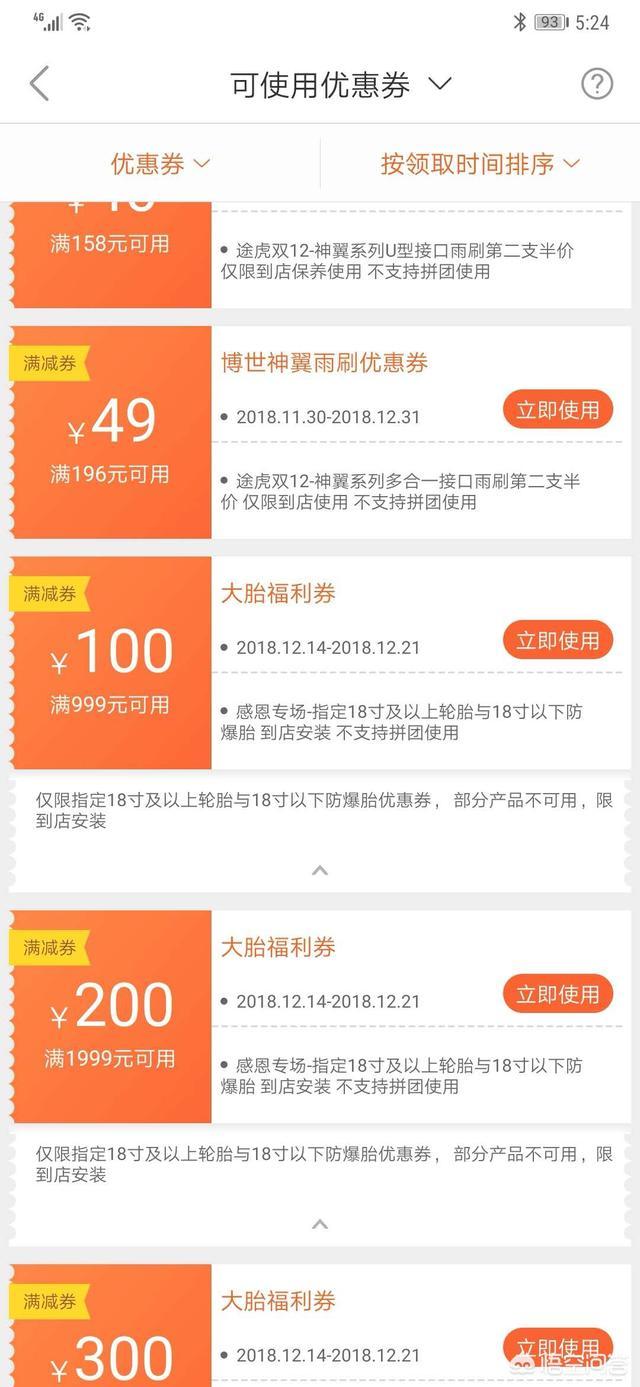Use the ¥100 大胎福利券 coupon now
Image resolution: width=640 pixels, height=1387 pixels.
click(x=557, y=641)
